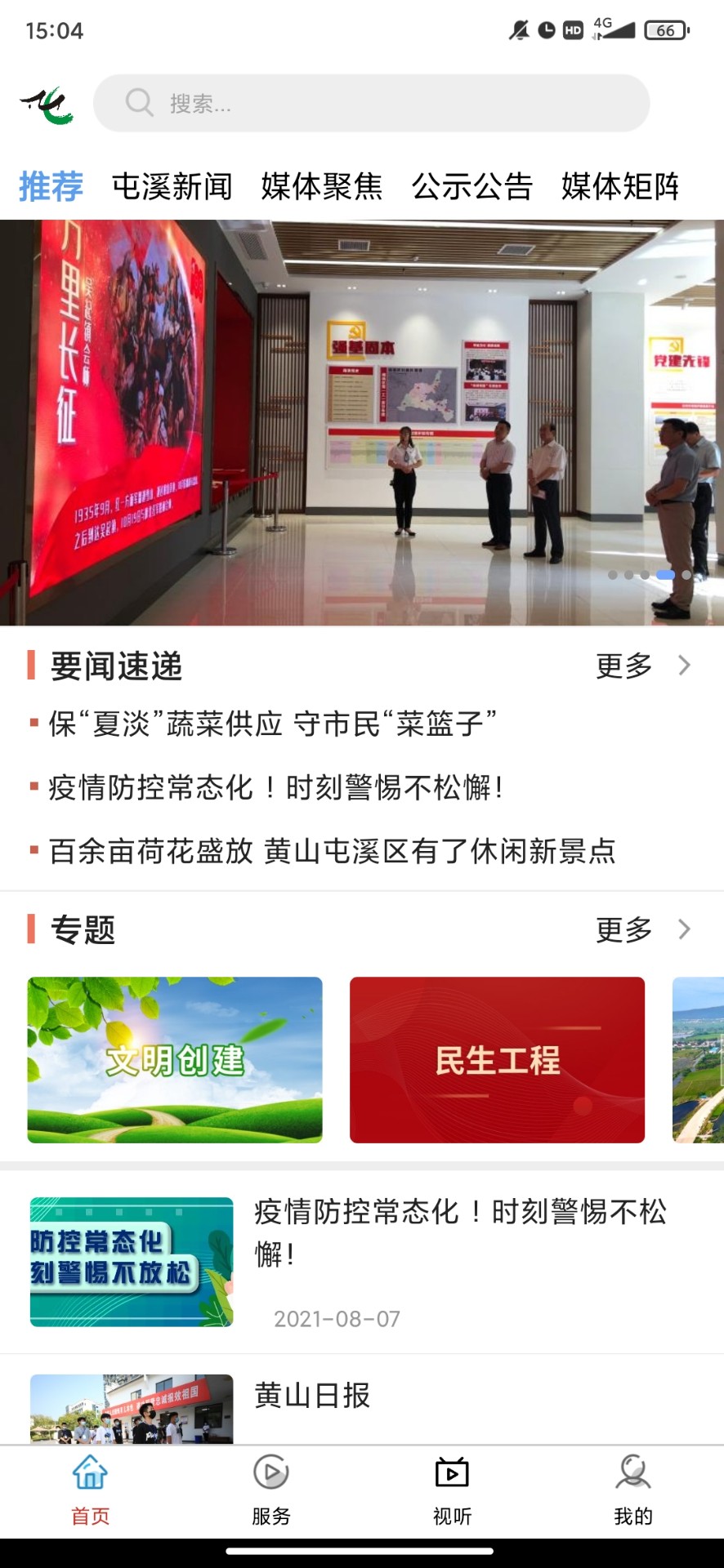Tap the battery indicator showing 66
724x1568 pixels.
click(664, 30)
